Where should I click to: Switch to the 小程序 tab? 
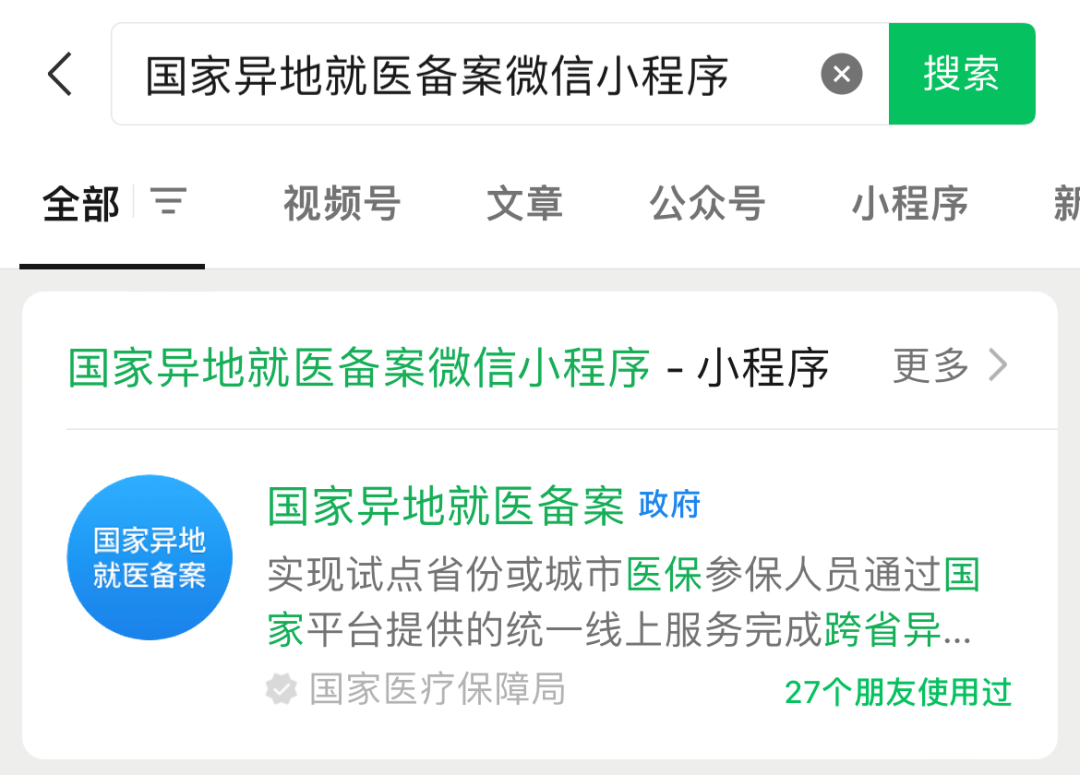tap(909, 204)
